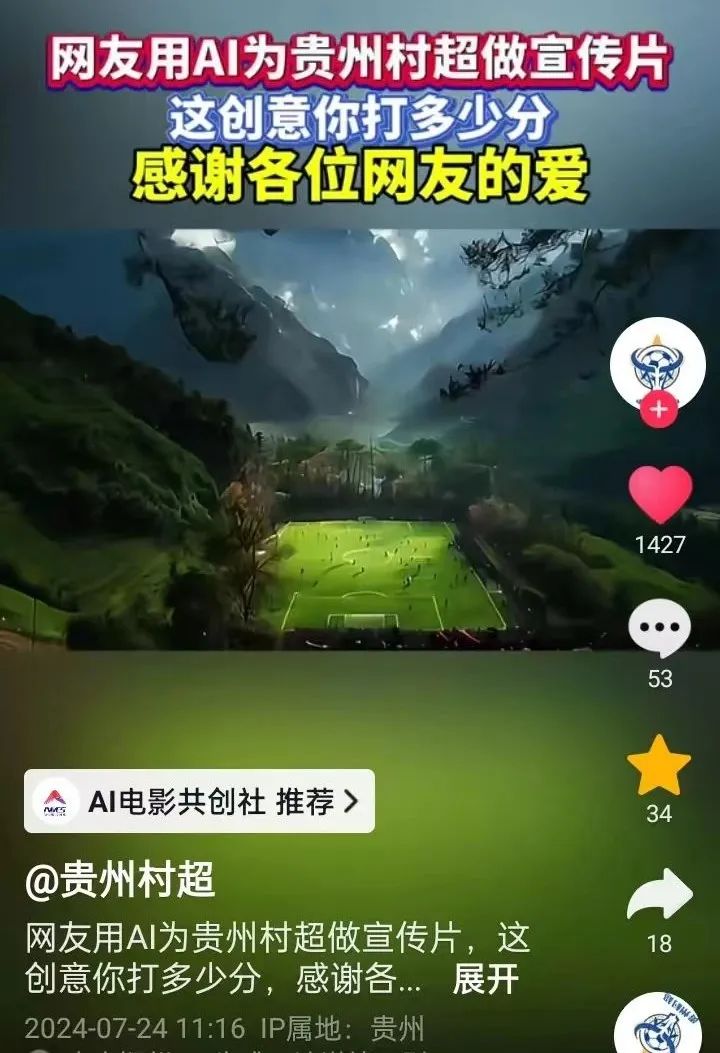Add this video to favorites with the star
Image resolution: width=720 pixels, height=1053 pixels.
point(659,766)
